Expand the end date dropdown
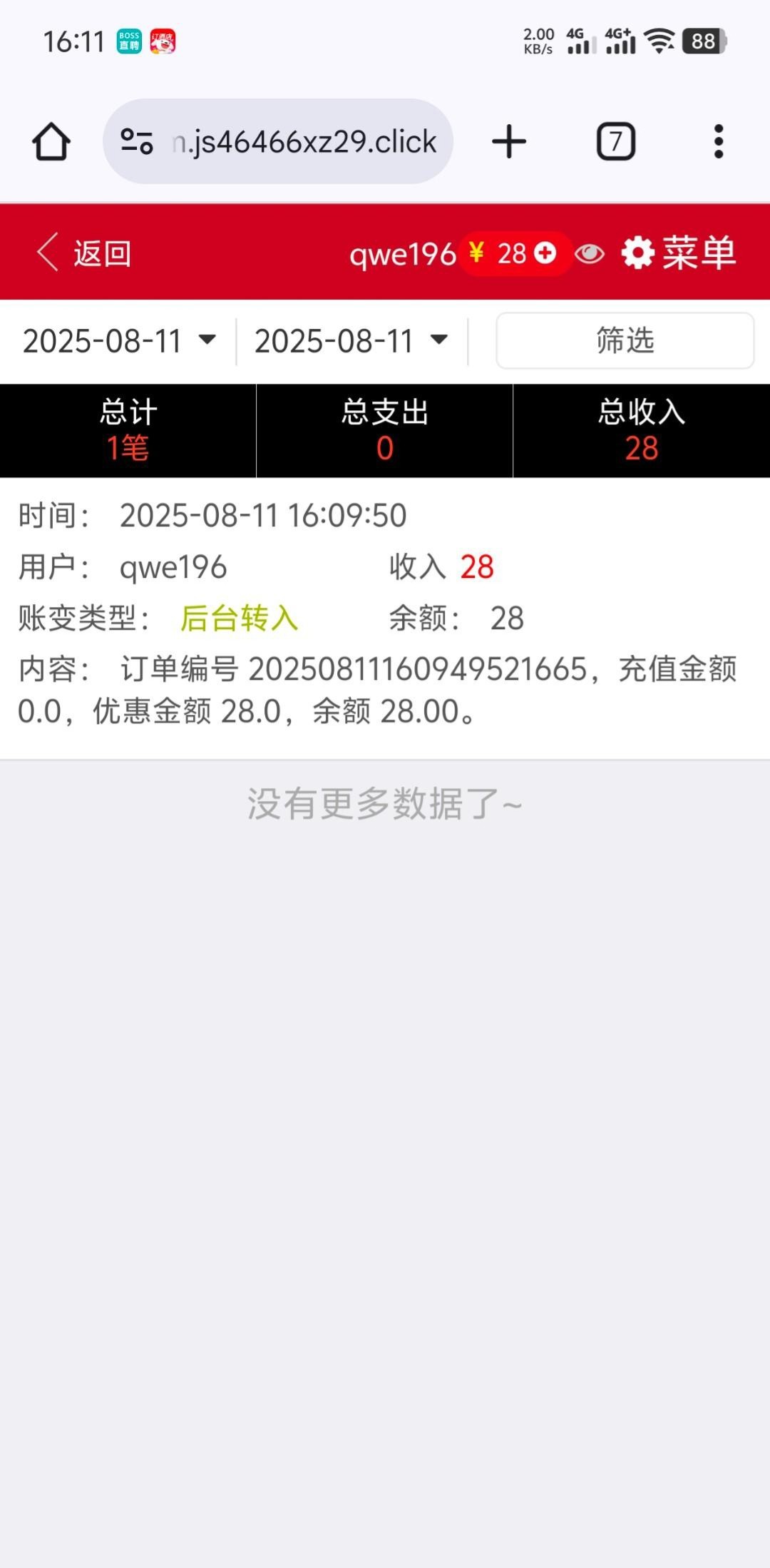This screenshot has height=1568, width=770. 351,340
